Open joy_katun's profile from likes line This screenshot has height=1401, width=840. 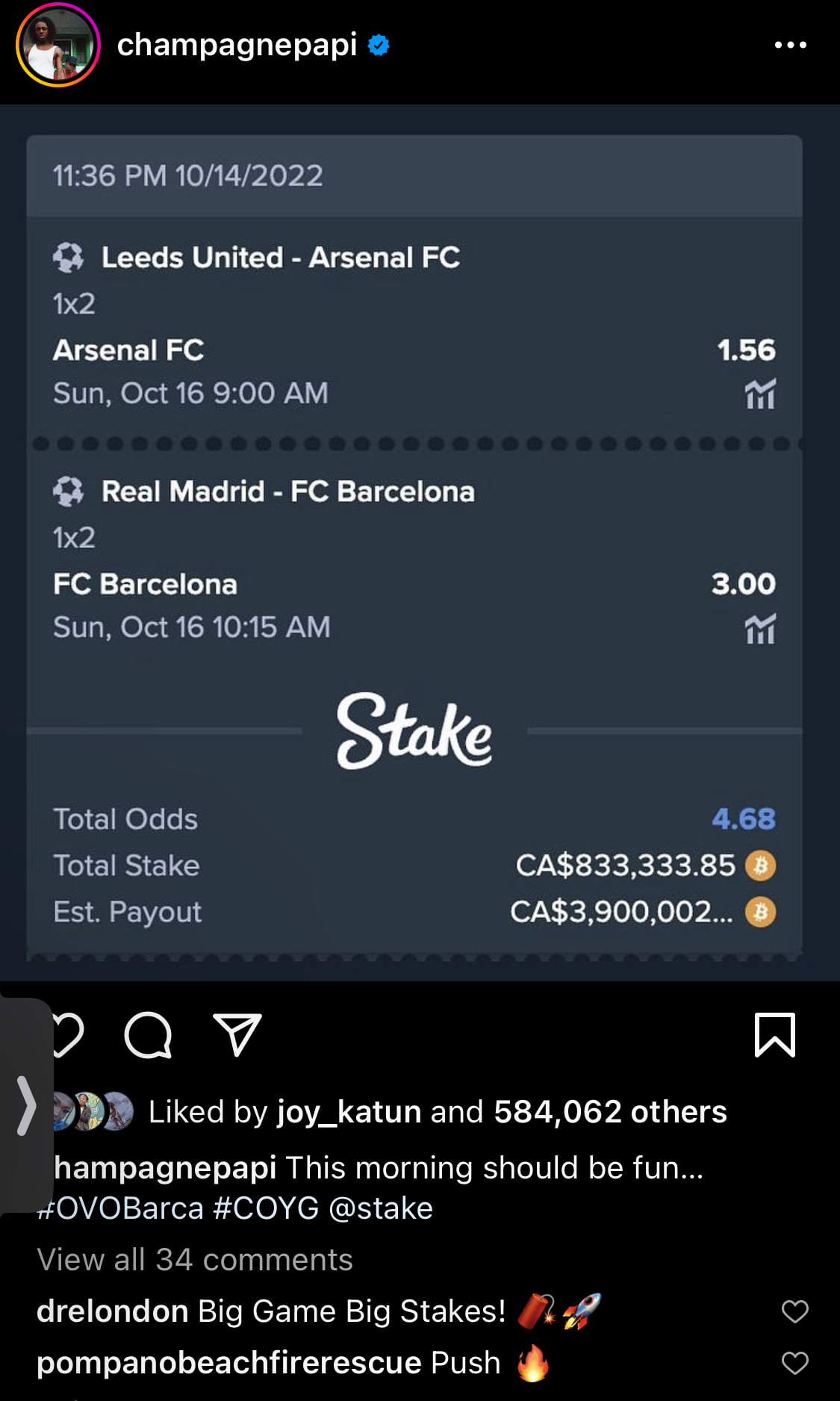coord(349,1112)
